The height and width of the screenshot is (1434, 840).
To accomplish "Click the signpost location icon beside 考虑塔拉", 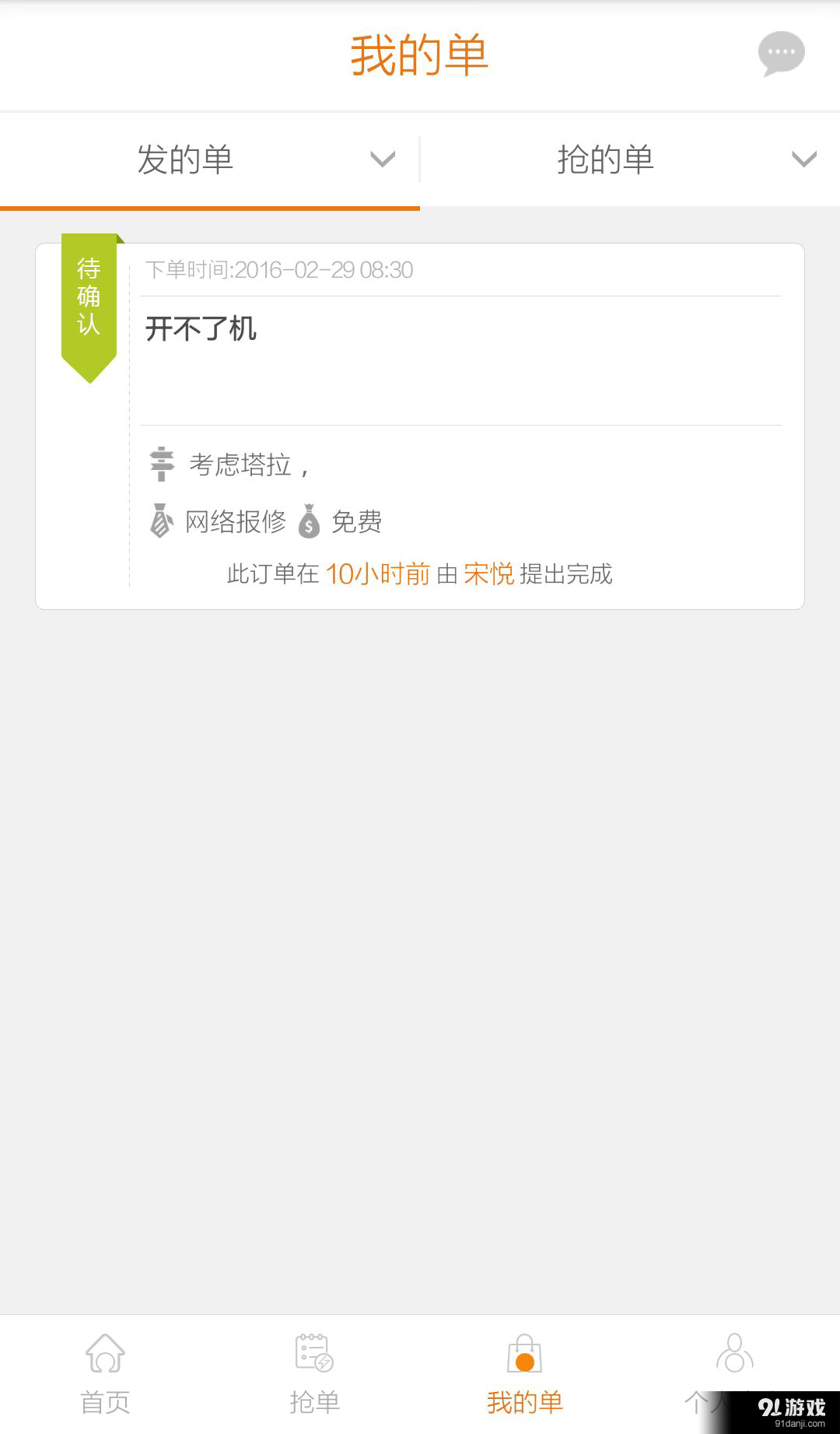I will point(161,463).
